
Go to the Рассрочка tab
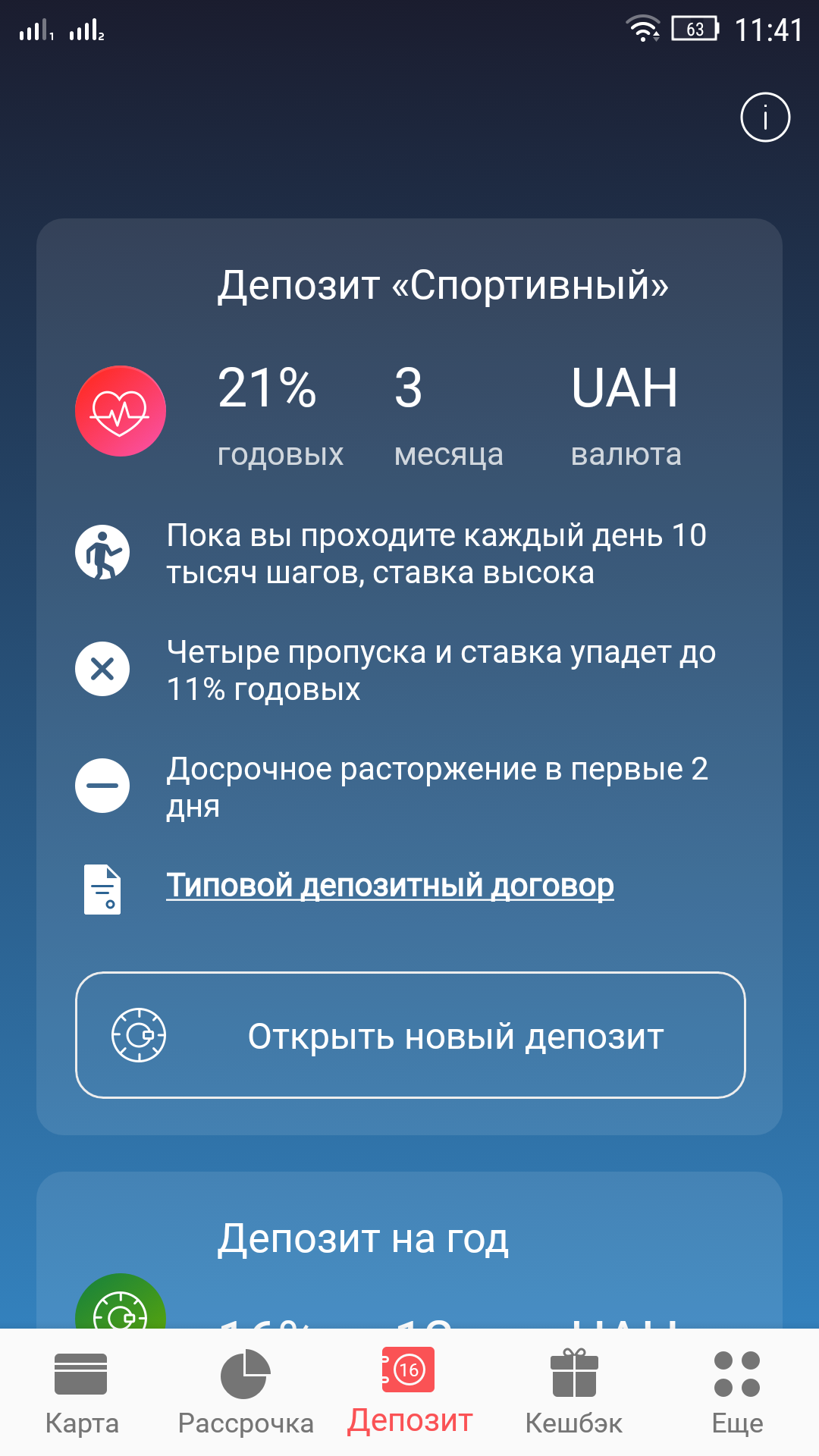pyautogui.click(x=246, y=1392)
